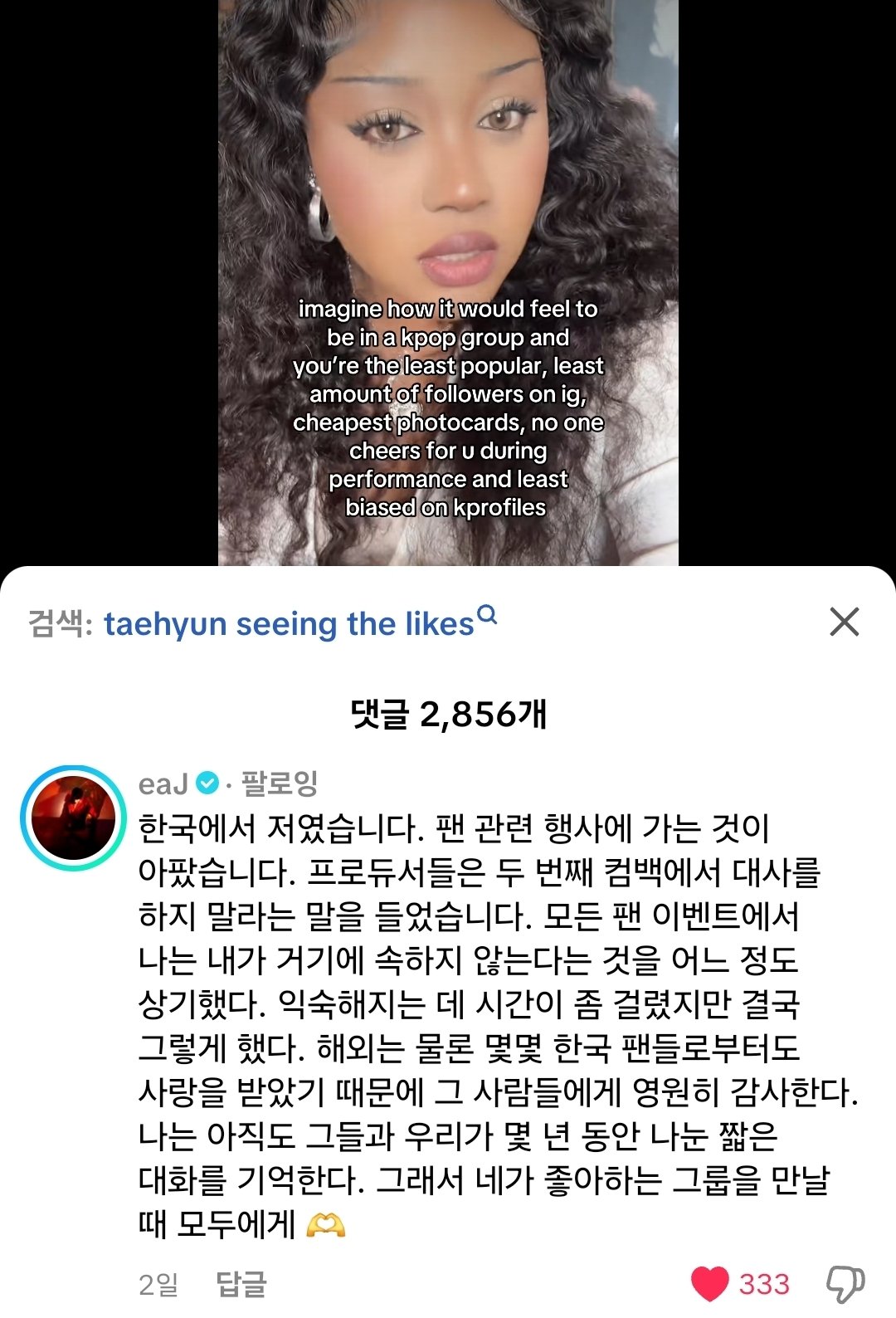
Task: Open eaJ's username link
Action: [x=164, y=783]
